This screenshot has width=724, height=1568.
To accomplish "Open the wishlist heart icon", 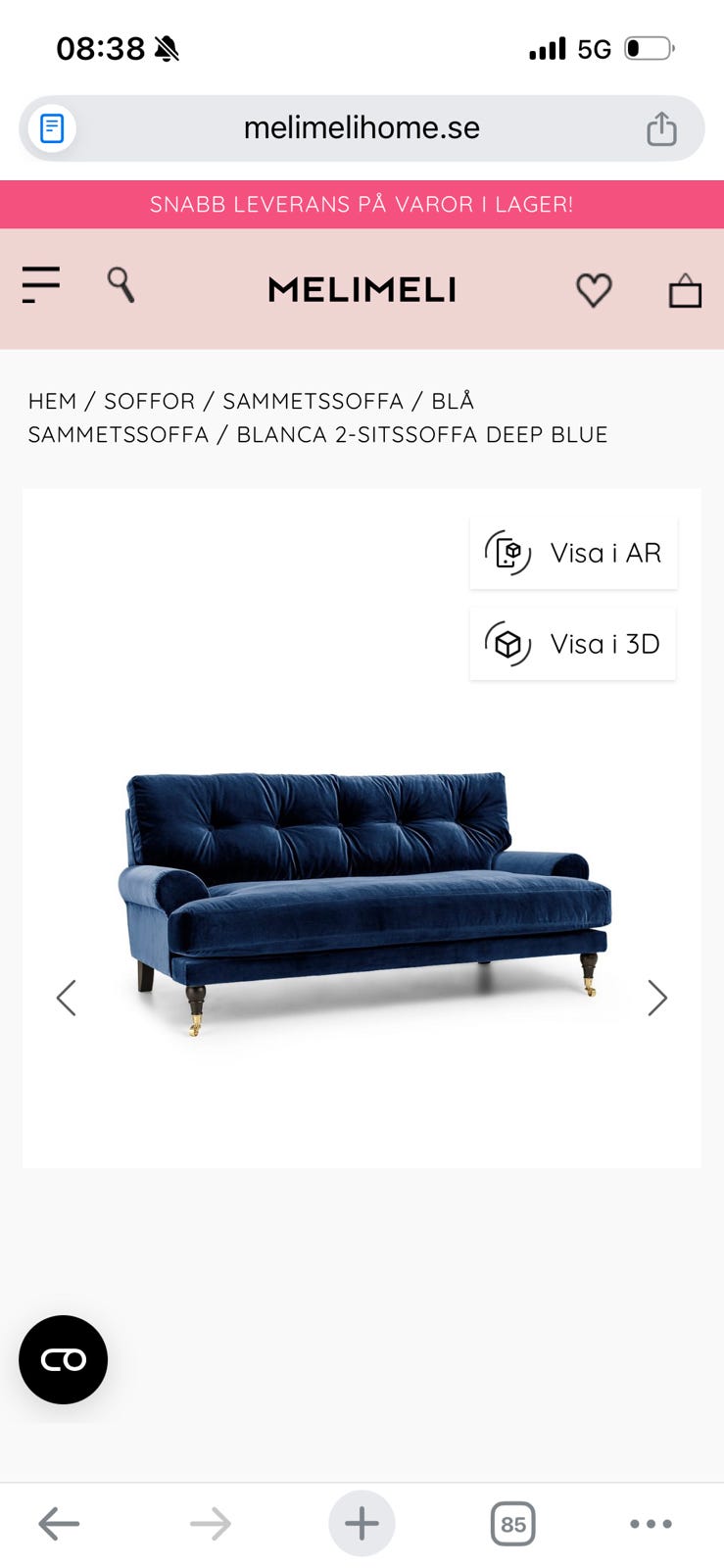I will tap(594, 290).
